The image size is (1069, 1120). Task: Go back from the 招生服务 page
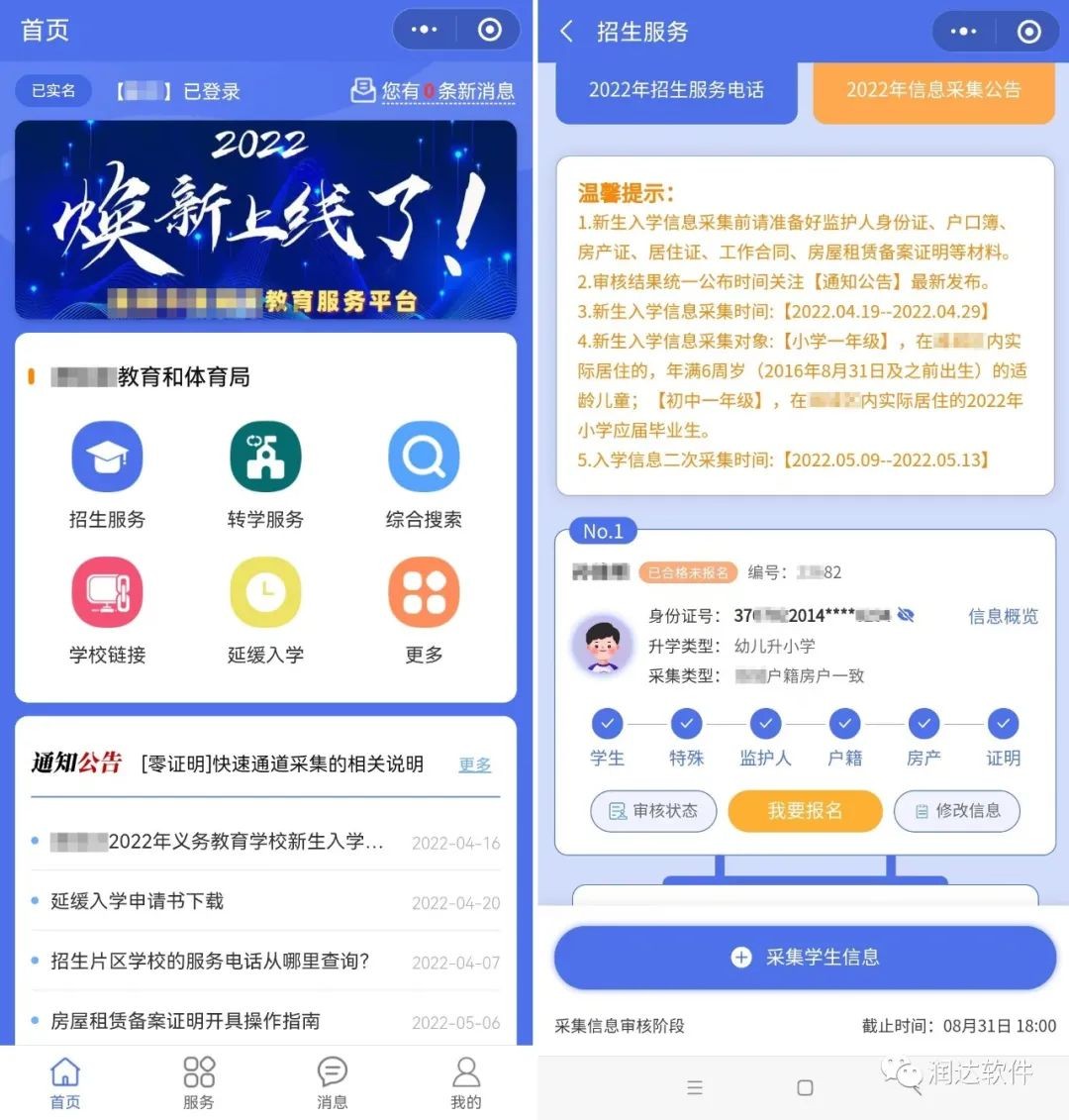click(x=567, y=32)
